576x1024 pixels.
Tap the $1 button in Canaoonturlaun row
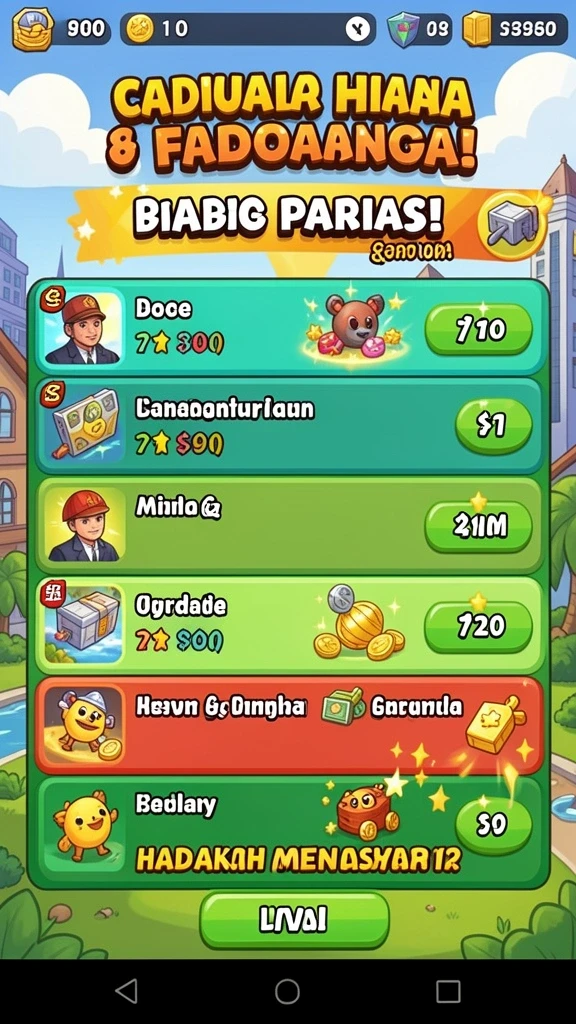[493, 426]
